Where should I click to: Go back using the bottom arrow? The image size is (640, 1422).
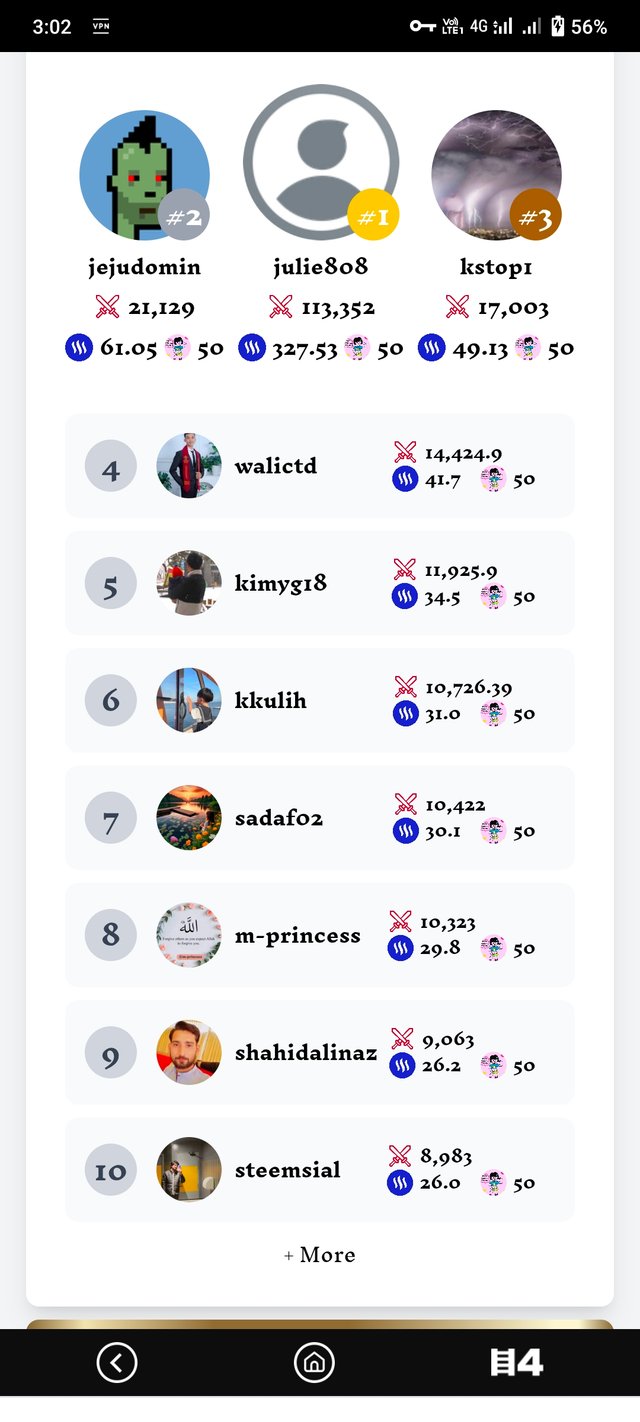coord(117,1362)
